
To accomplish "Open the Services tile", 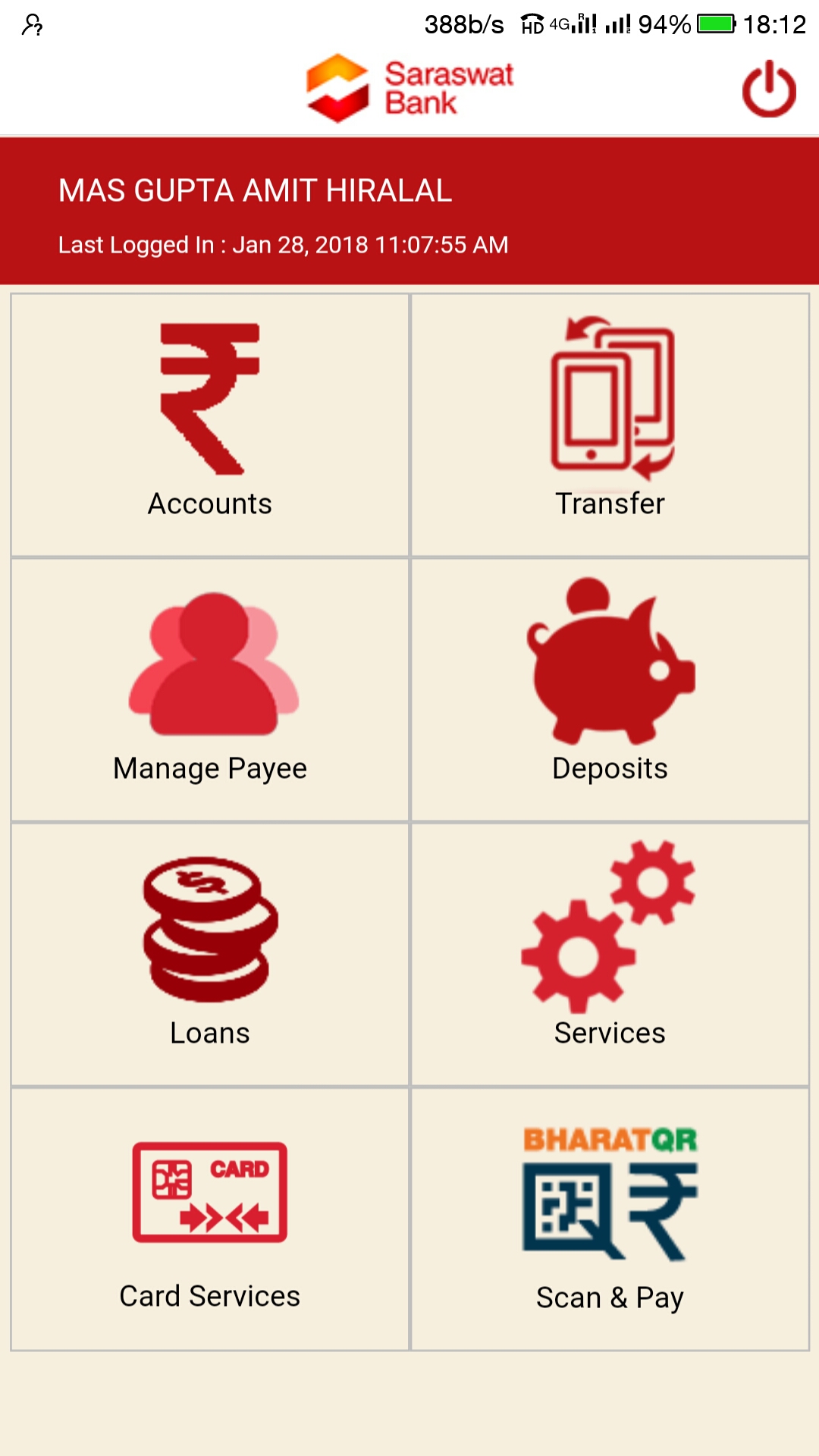I will (x=610, y=954).
